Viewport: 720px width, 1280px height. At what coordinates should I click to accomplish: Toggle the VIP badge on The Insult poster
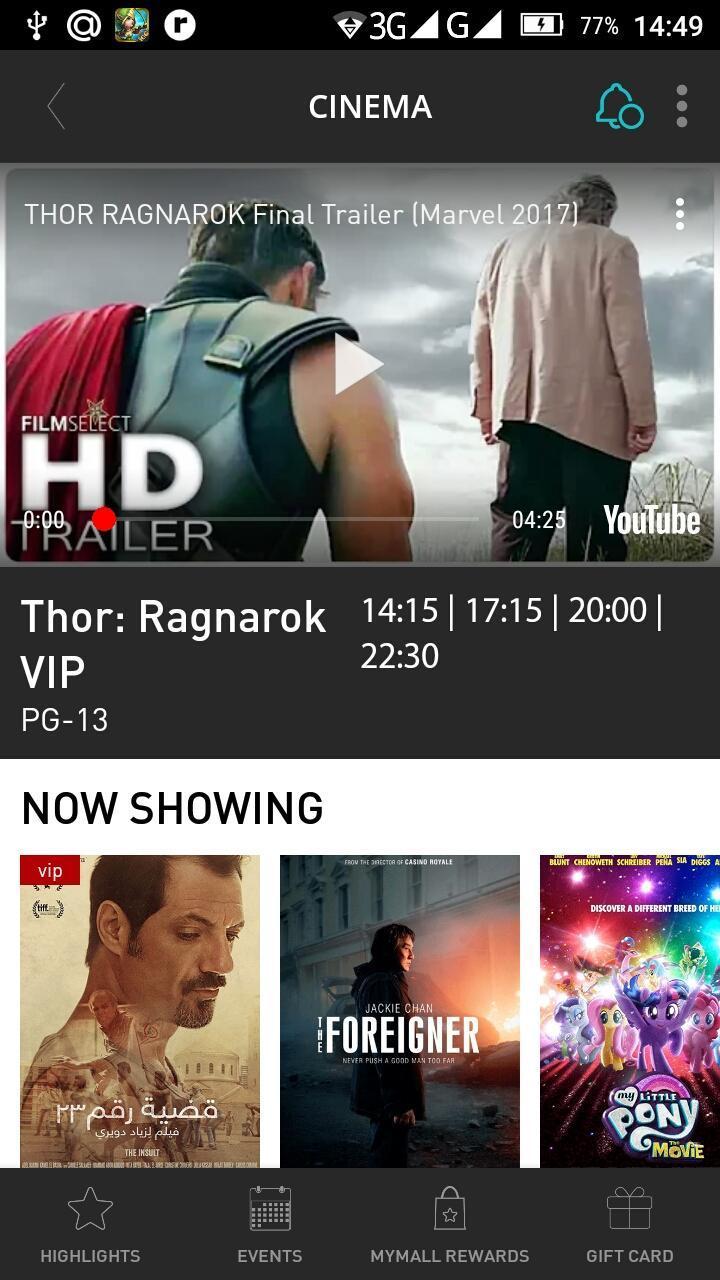50,870
